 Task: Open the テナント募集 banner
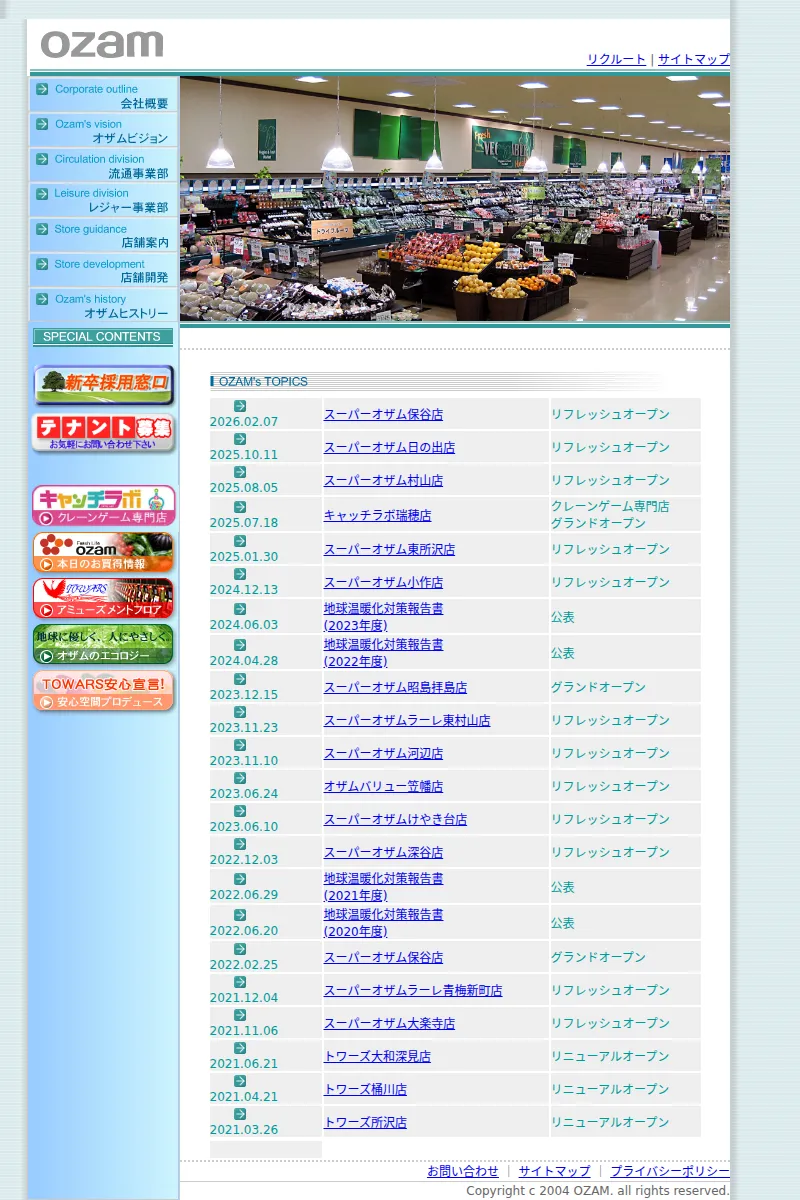pos(104,433)
